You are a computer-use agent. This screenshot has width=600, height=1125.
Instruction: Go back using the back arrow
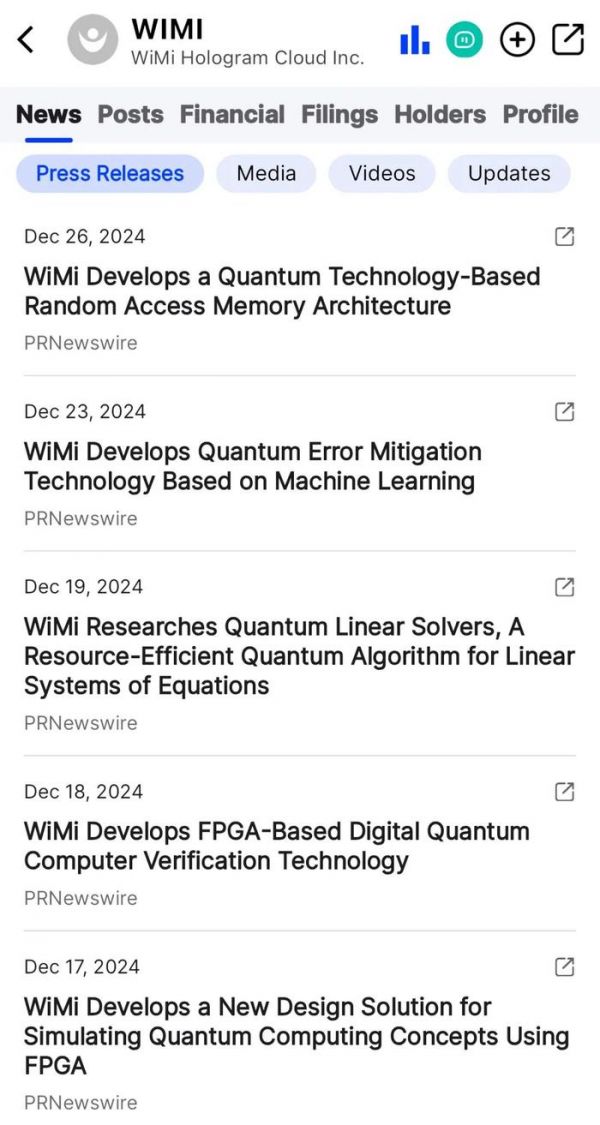pos(25,39)
